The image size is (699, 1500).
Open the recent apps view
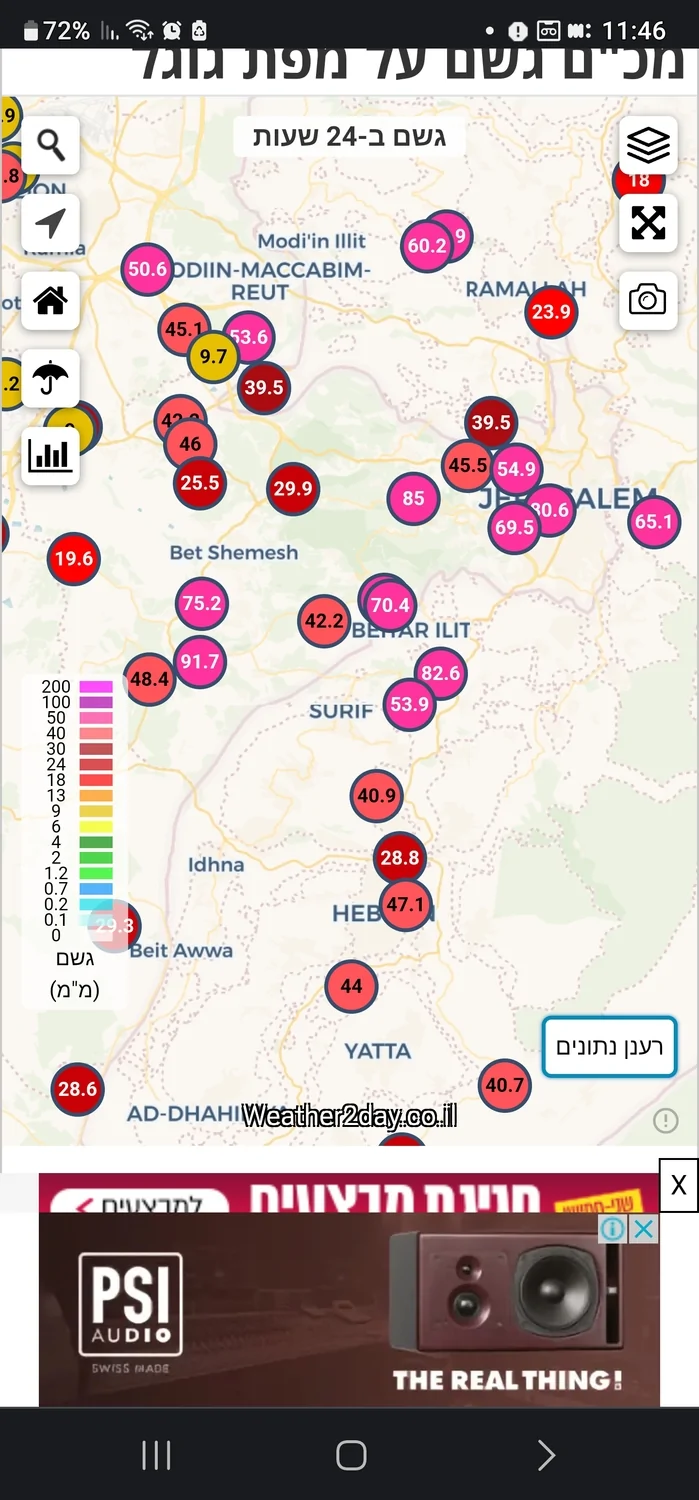(156, 1455)
